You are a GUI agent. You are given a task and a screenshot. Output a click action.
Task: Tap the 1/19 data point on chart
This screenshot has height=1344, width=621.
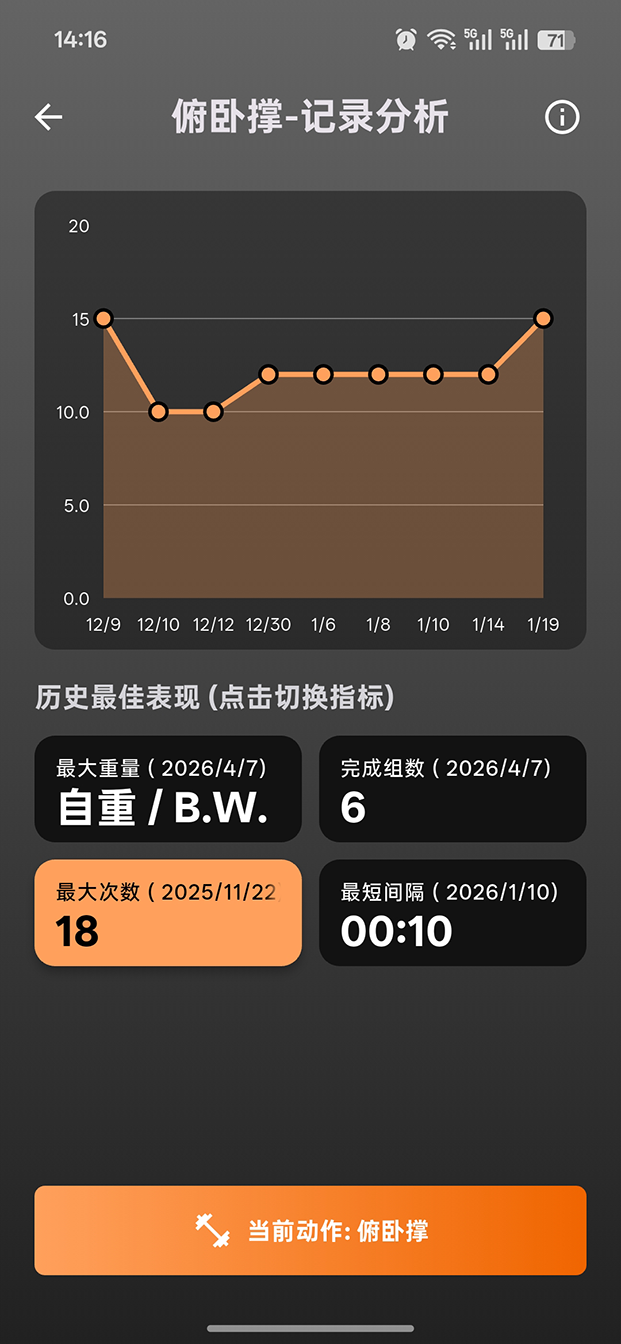pyautogui.click(x=543, y=319)
